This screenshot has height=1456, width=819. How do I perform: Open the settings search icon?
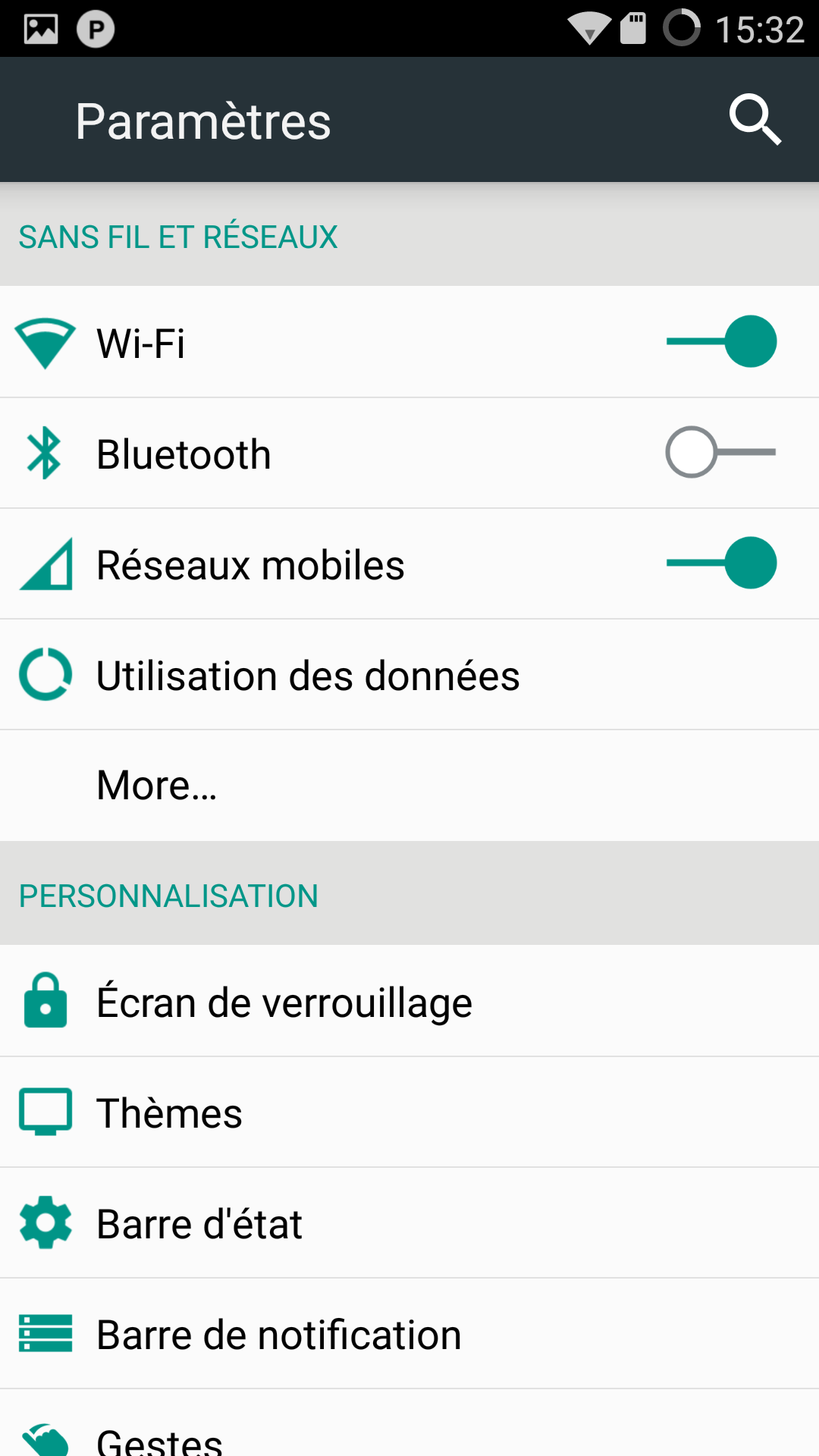pos(755,120)
